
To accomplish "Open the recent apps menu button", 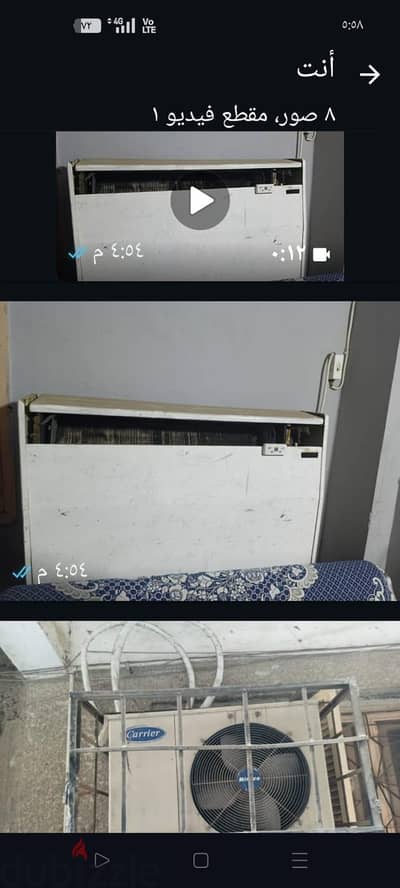I will [x=300, y=860].
